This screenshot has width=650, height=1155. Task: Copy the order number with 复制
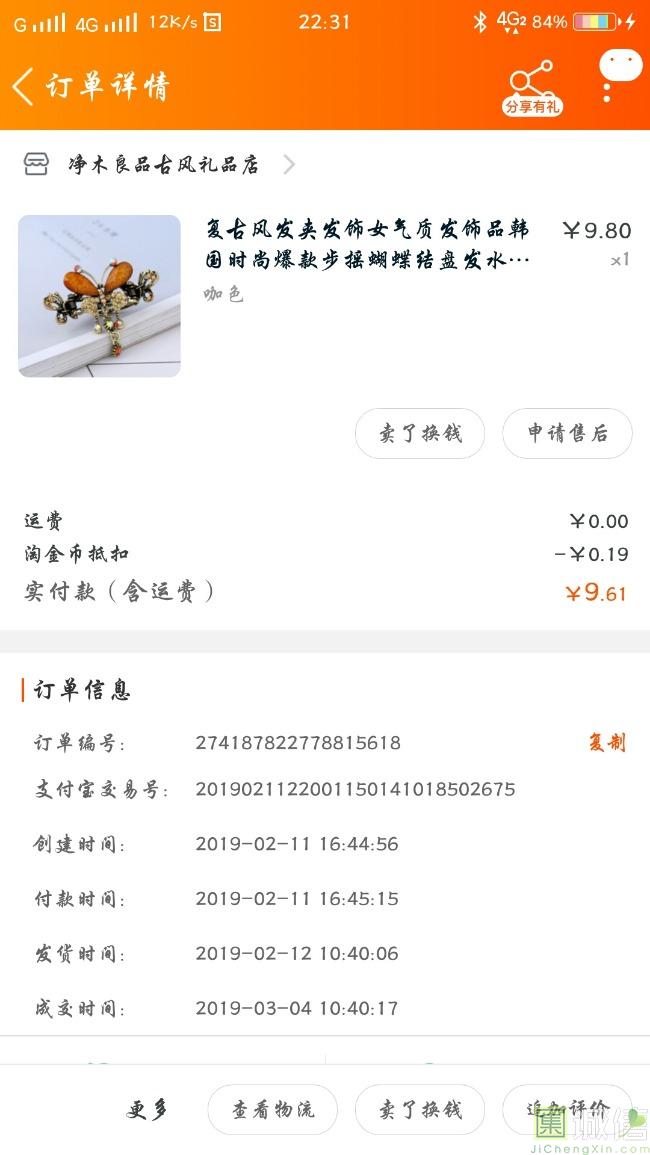pos(607,742)
